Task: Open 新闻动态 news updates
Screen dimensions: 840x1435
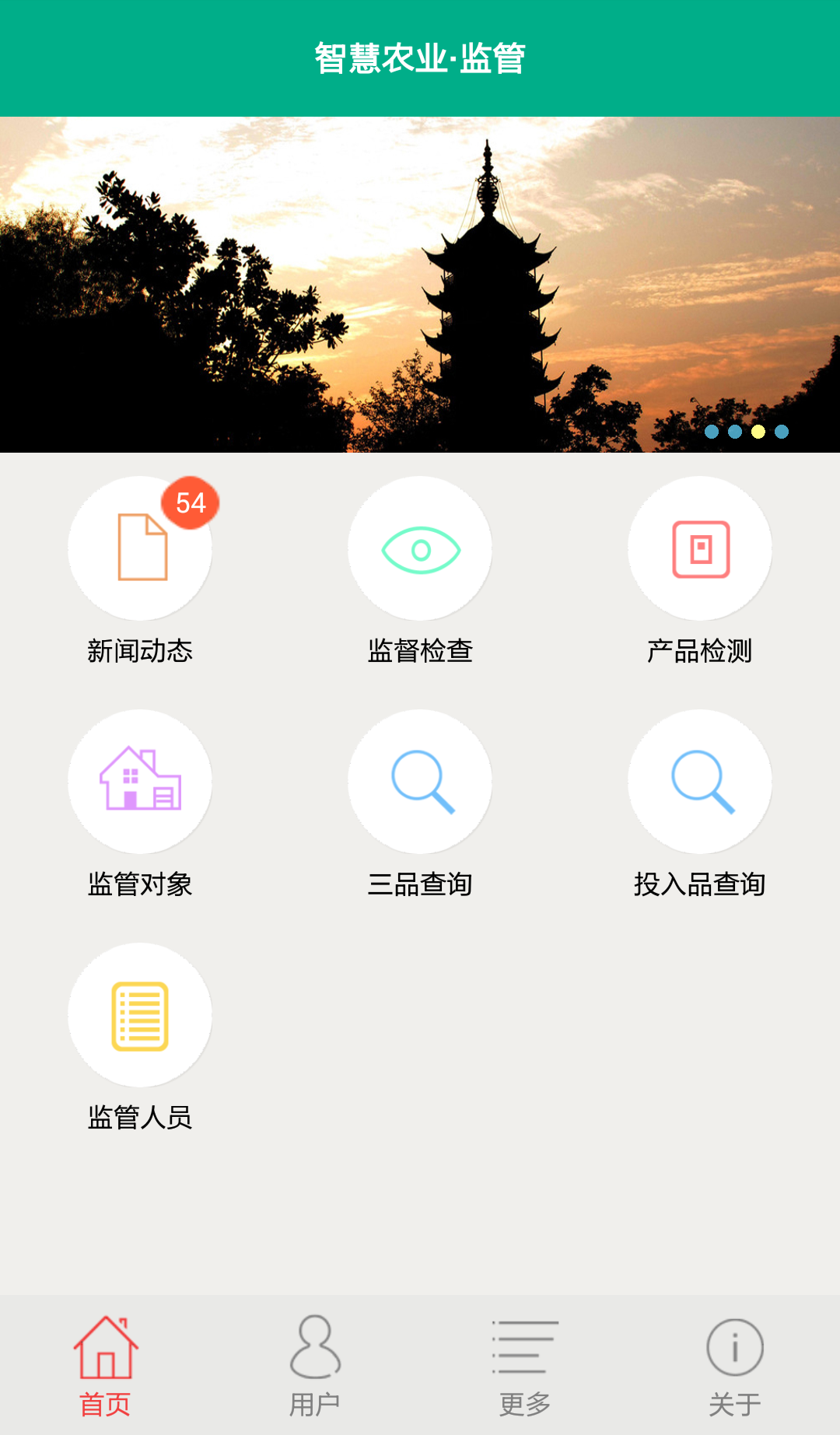Action: pyautogui.click(x=140, y=549)
